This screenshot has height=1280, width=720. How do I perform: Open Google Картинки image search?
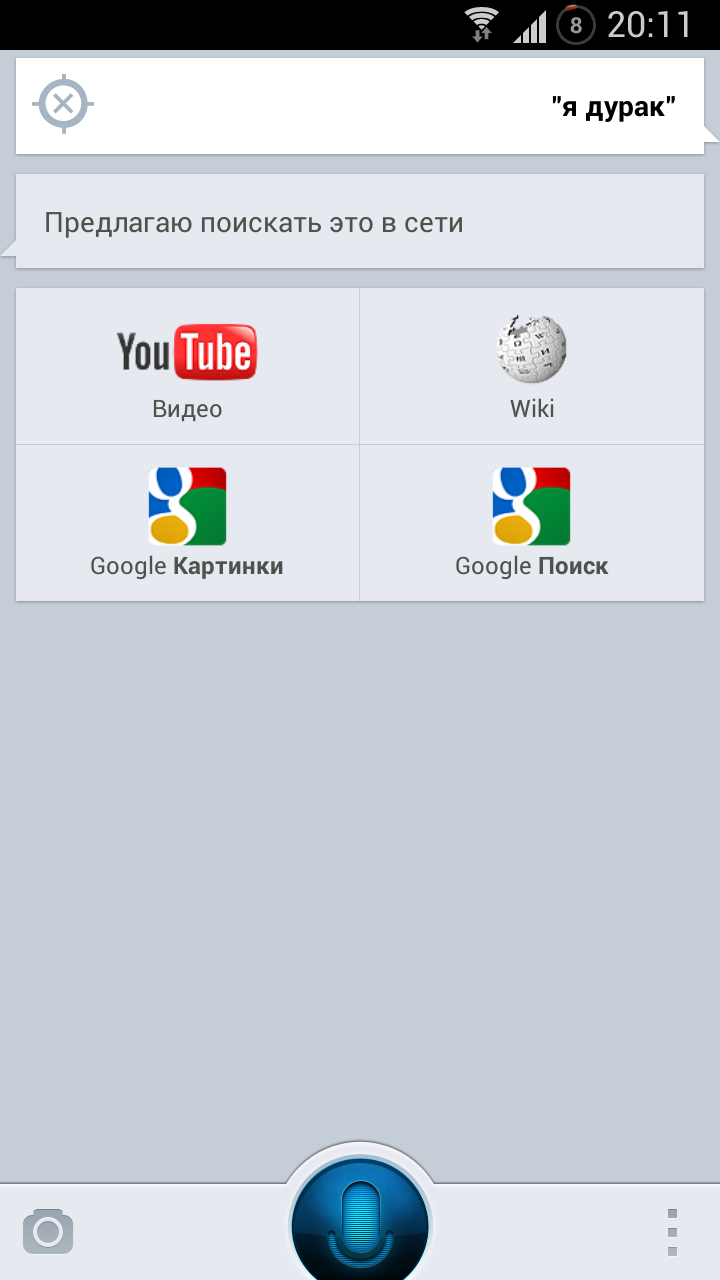pyautogui.click(x=187, y=523)
